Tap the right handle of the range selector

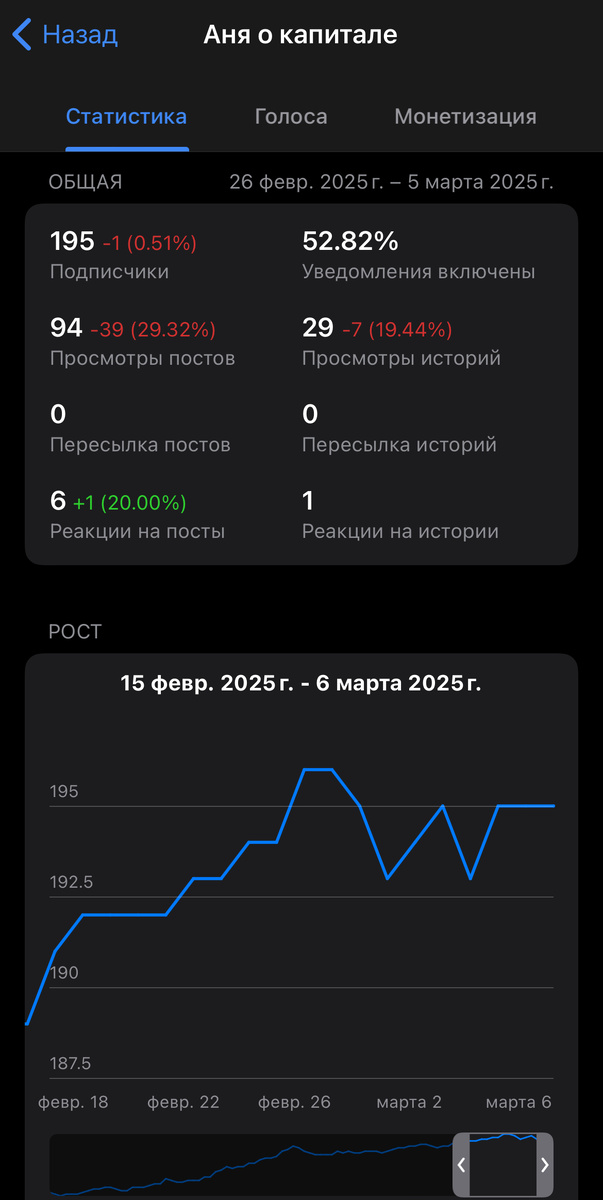pos(544,1165)
